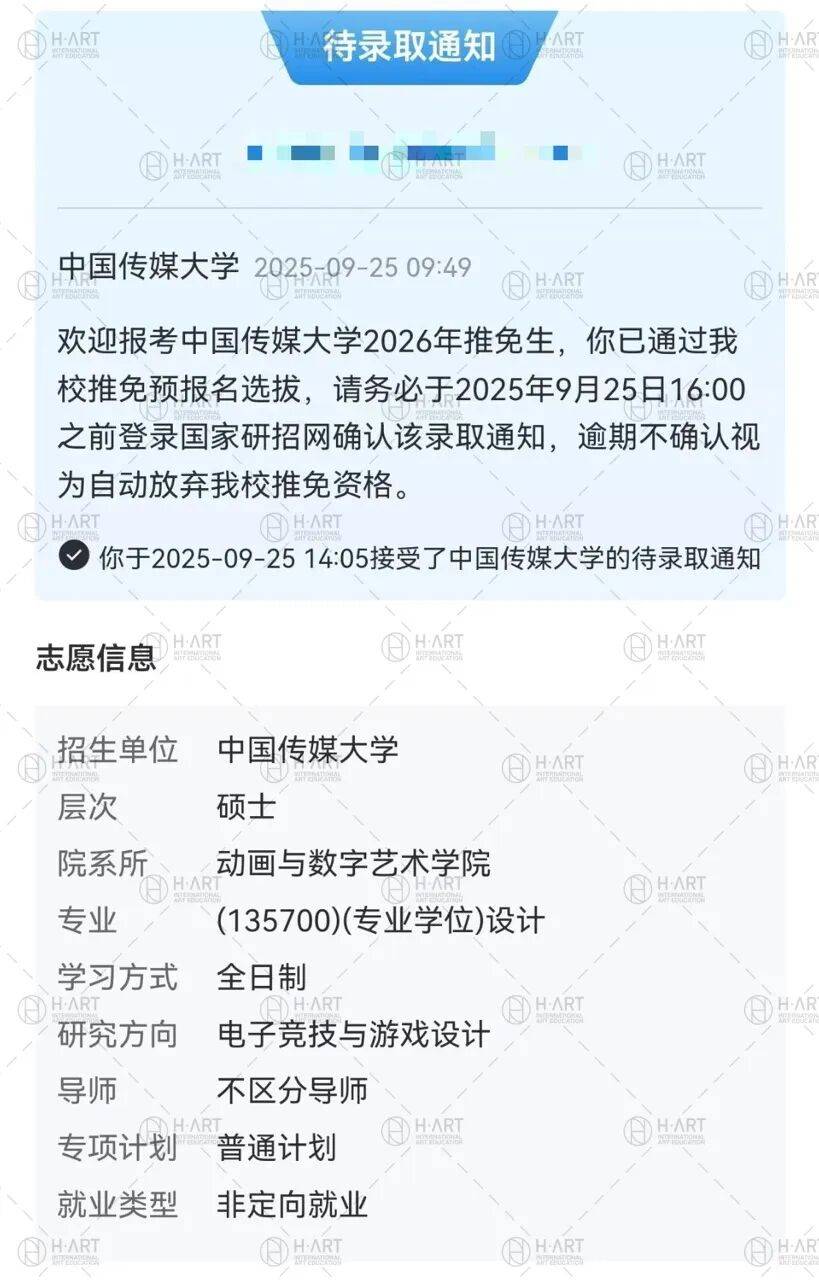Select the 待录取通知 blue banner
Screen dimensions: 819x1280
click(409, 45)
